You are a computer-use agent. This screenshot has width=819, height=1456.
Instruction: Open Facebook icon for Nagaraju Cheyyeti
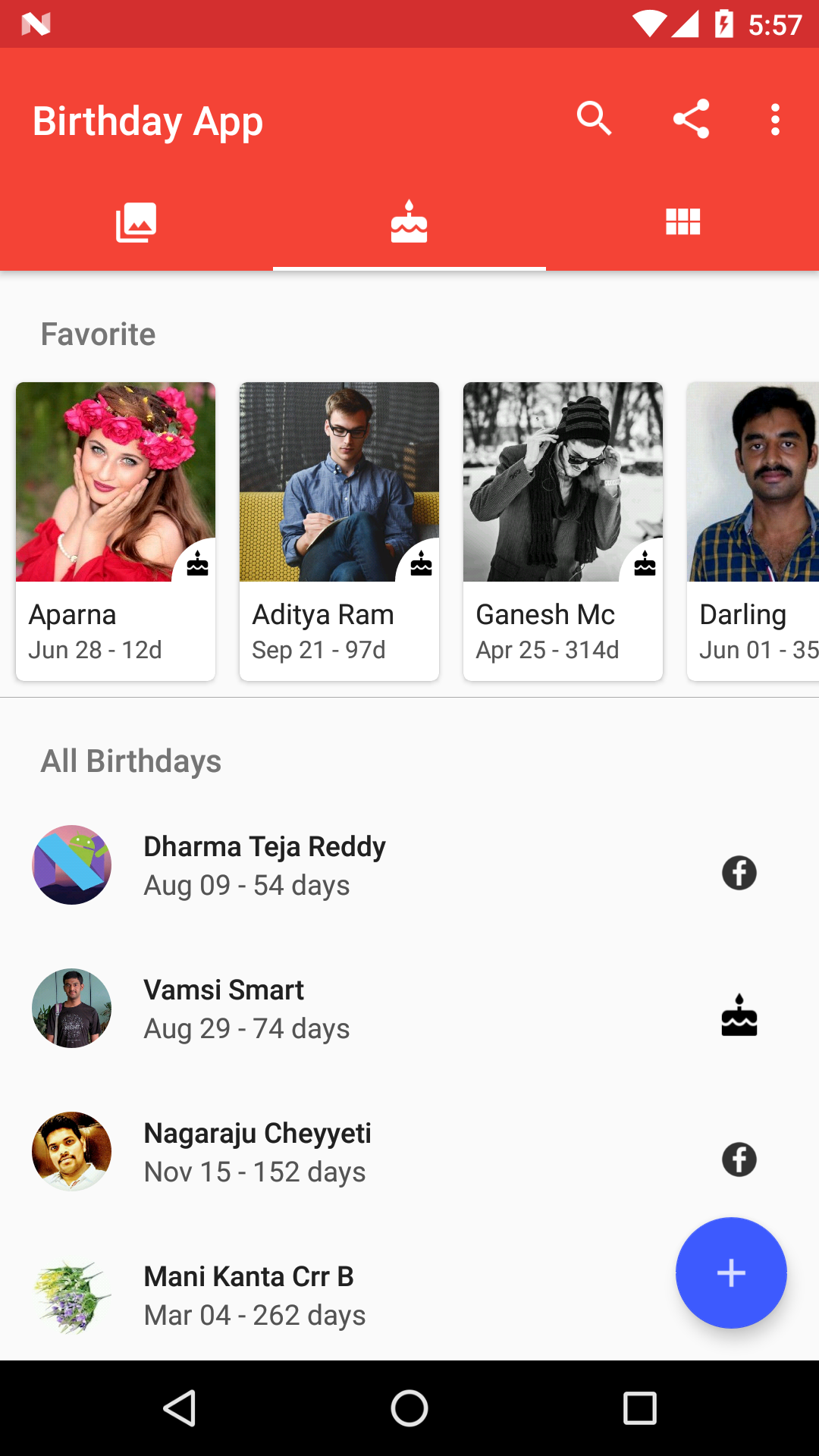739,1159
